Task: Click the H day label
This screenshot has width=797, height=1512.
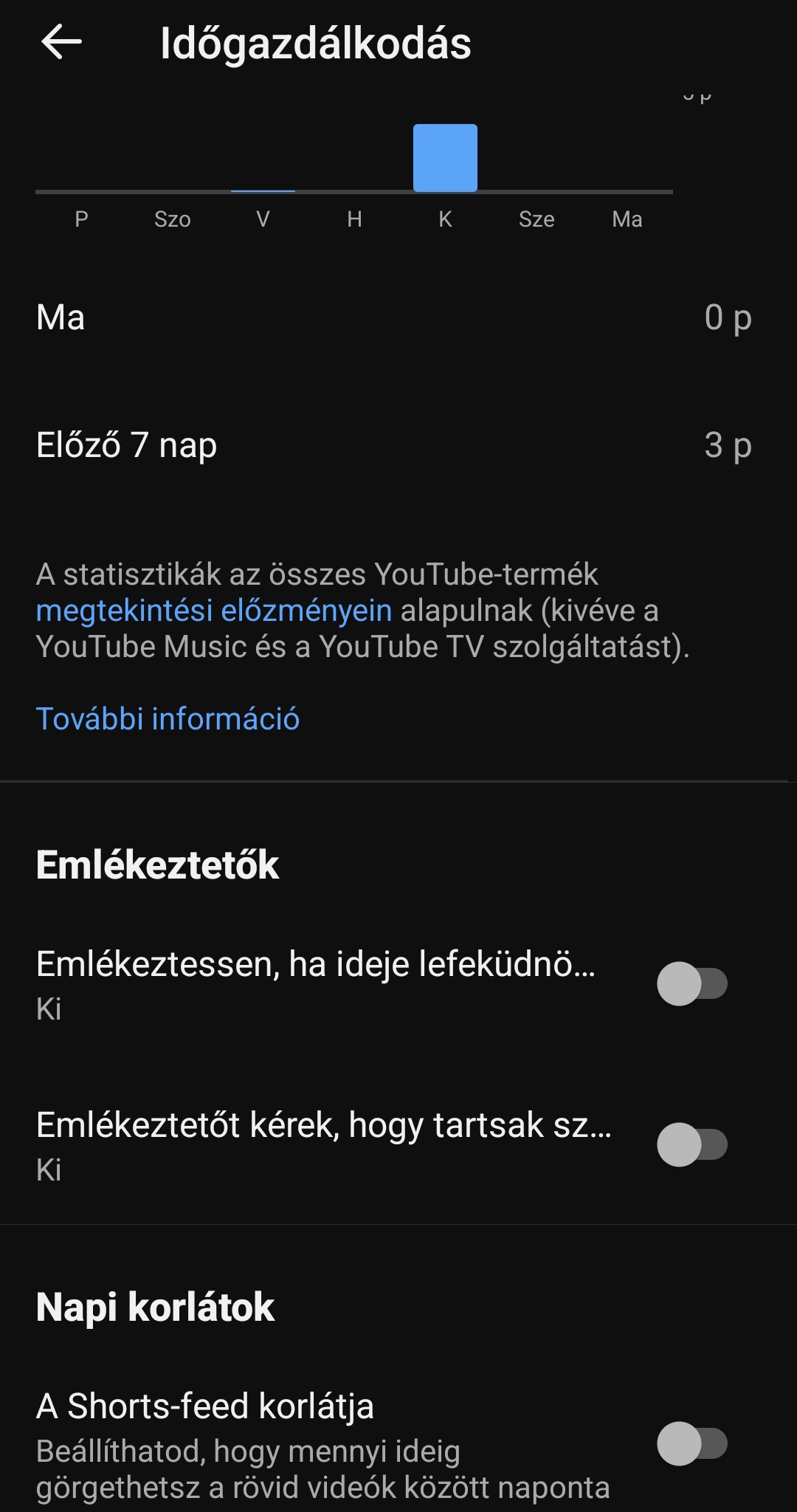Action: 353,219
